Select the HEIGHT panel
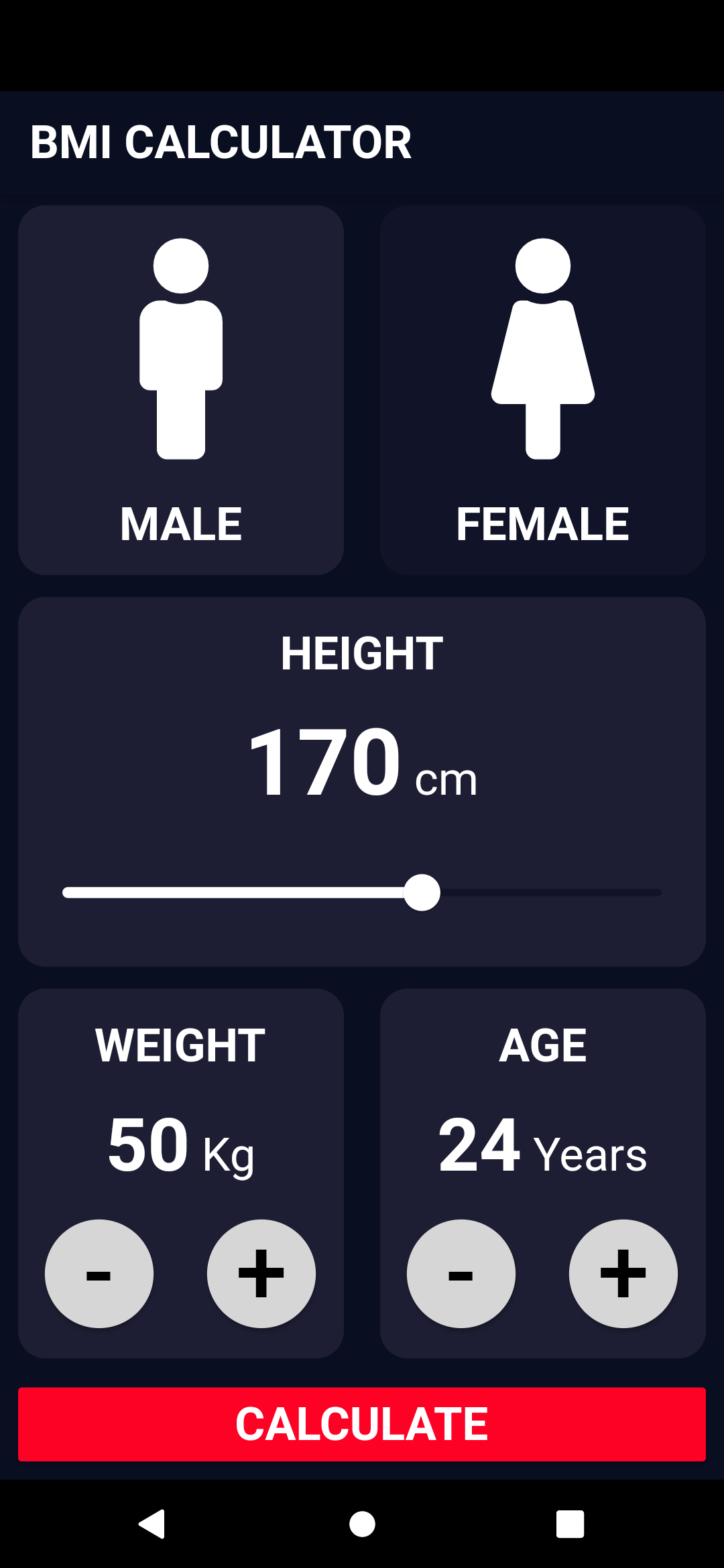 [362, 784]
